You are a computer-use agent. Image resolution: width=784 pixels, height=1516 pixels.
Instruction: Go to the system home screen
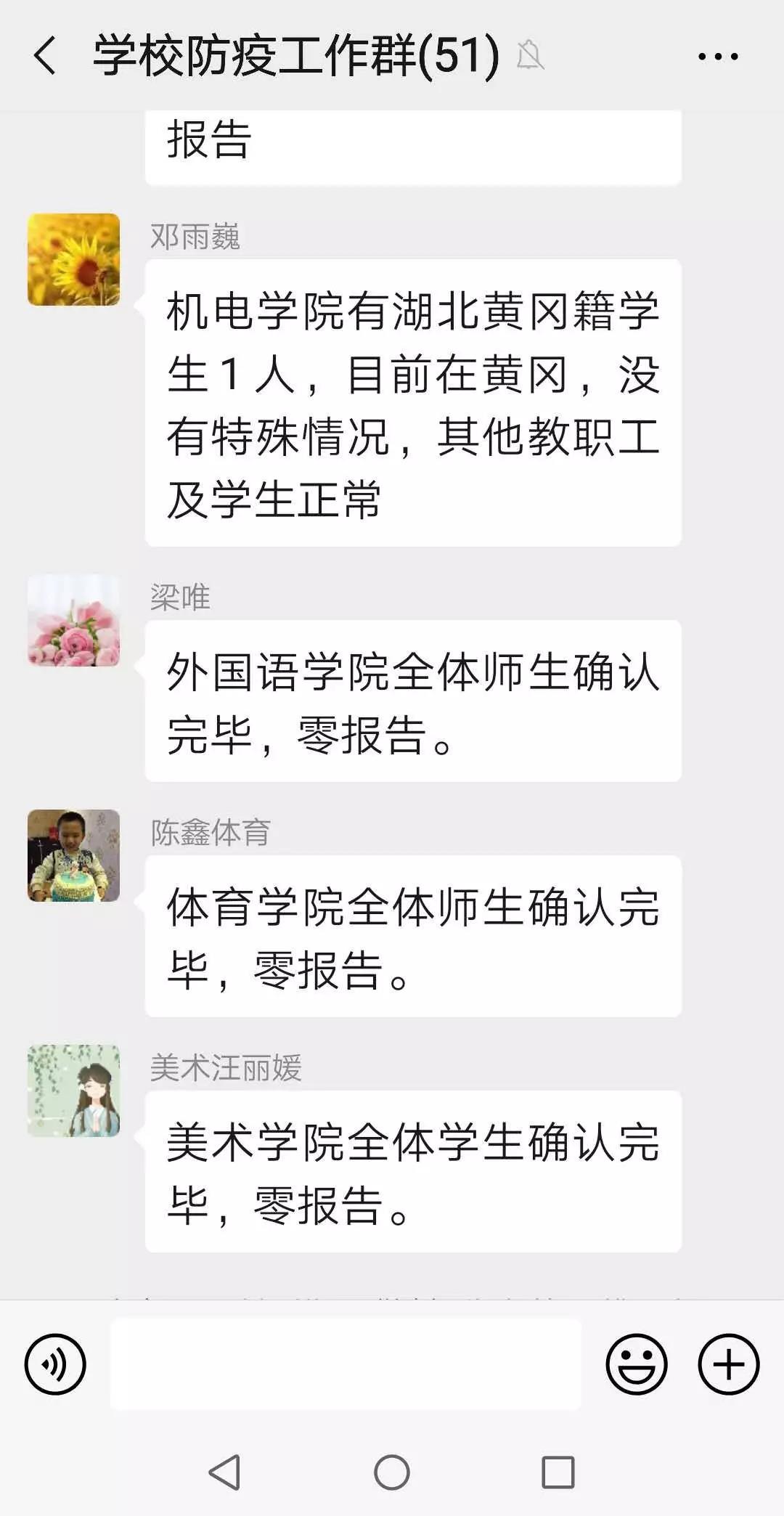click(x=392, y=1472)
